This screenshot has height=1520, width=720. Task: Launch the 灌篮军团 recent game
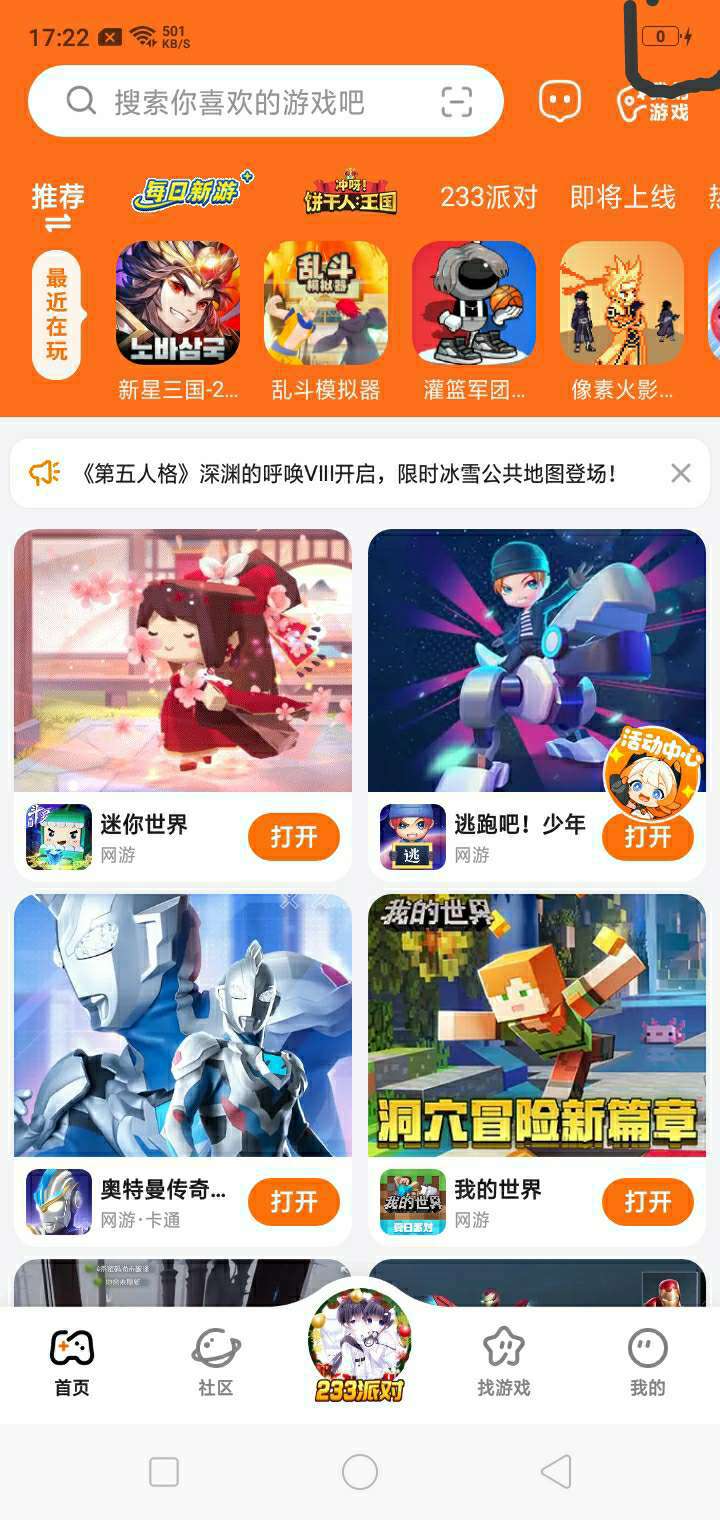tap(474, 303)
